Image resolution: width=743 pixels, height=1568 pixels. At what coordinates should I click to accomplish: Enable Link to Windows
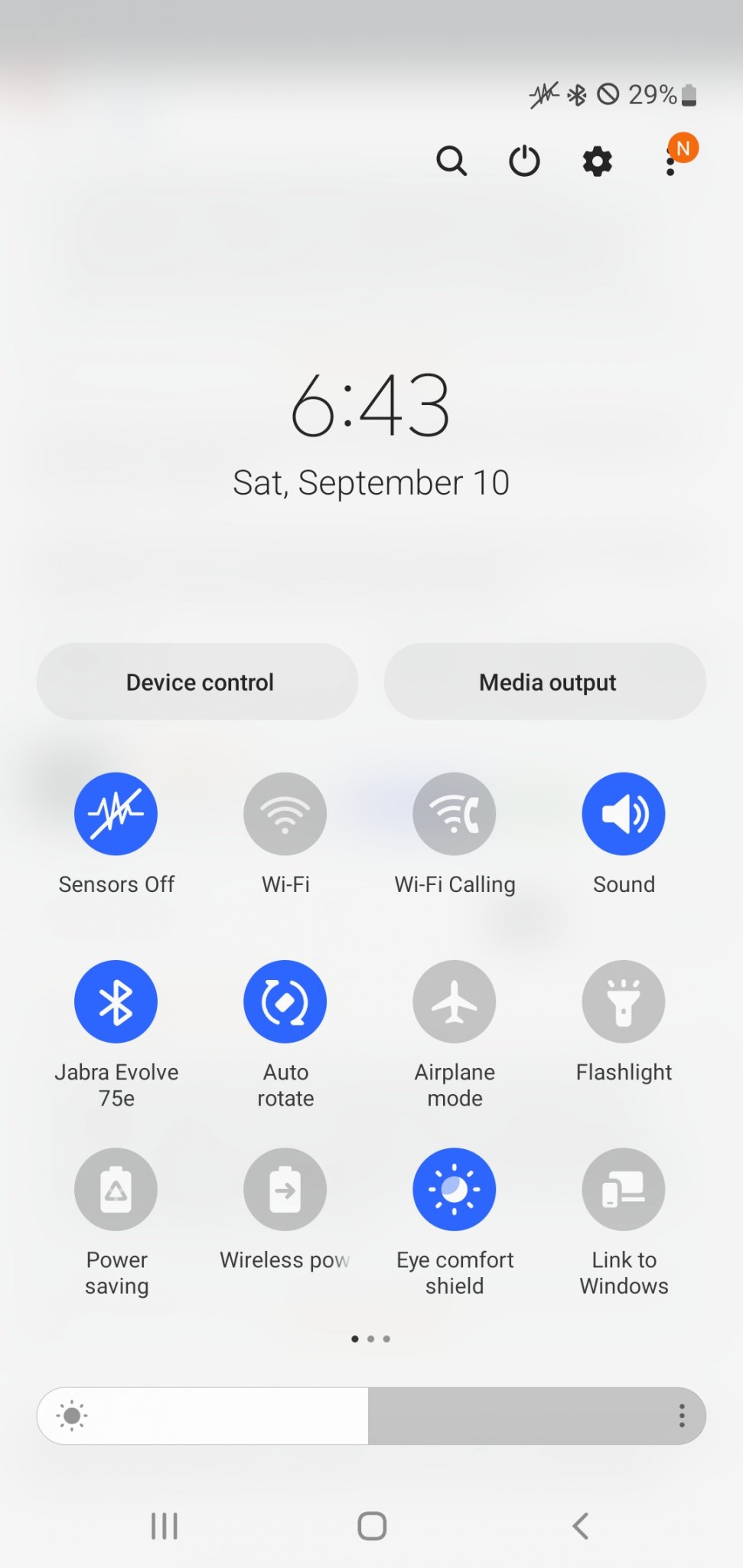[624, 1189]
